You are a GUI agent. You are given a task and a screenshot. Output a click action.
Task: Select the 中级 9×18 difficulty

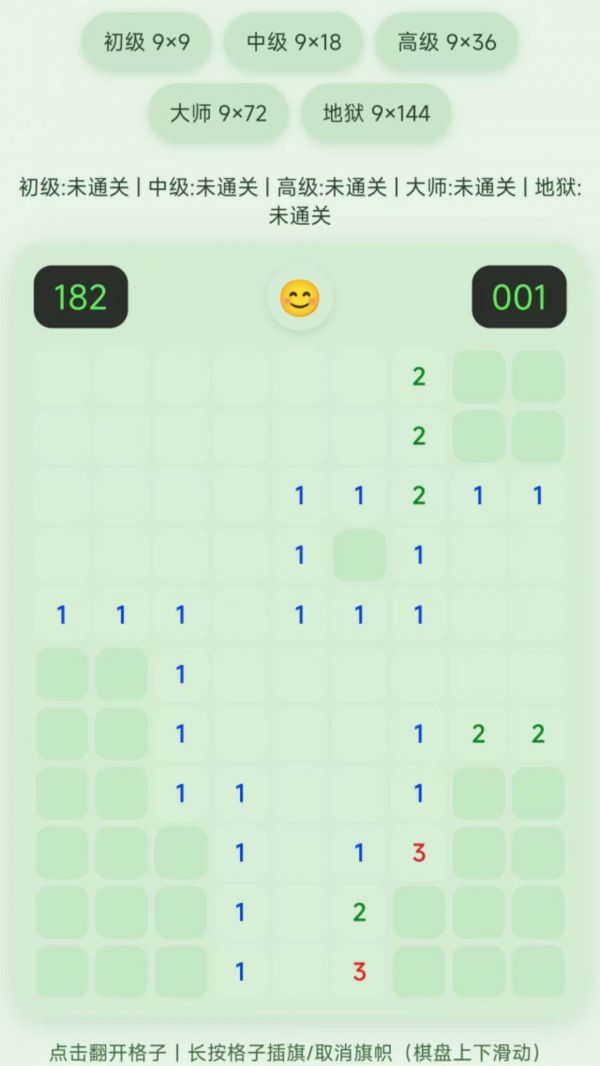click(x=294, y=42)
